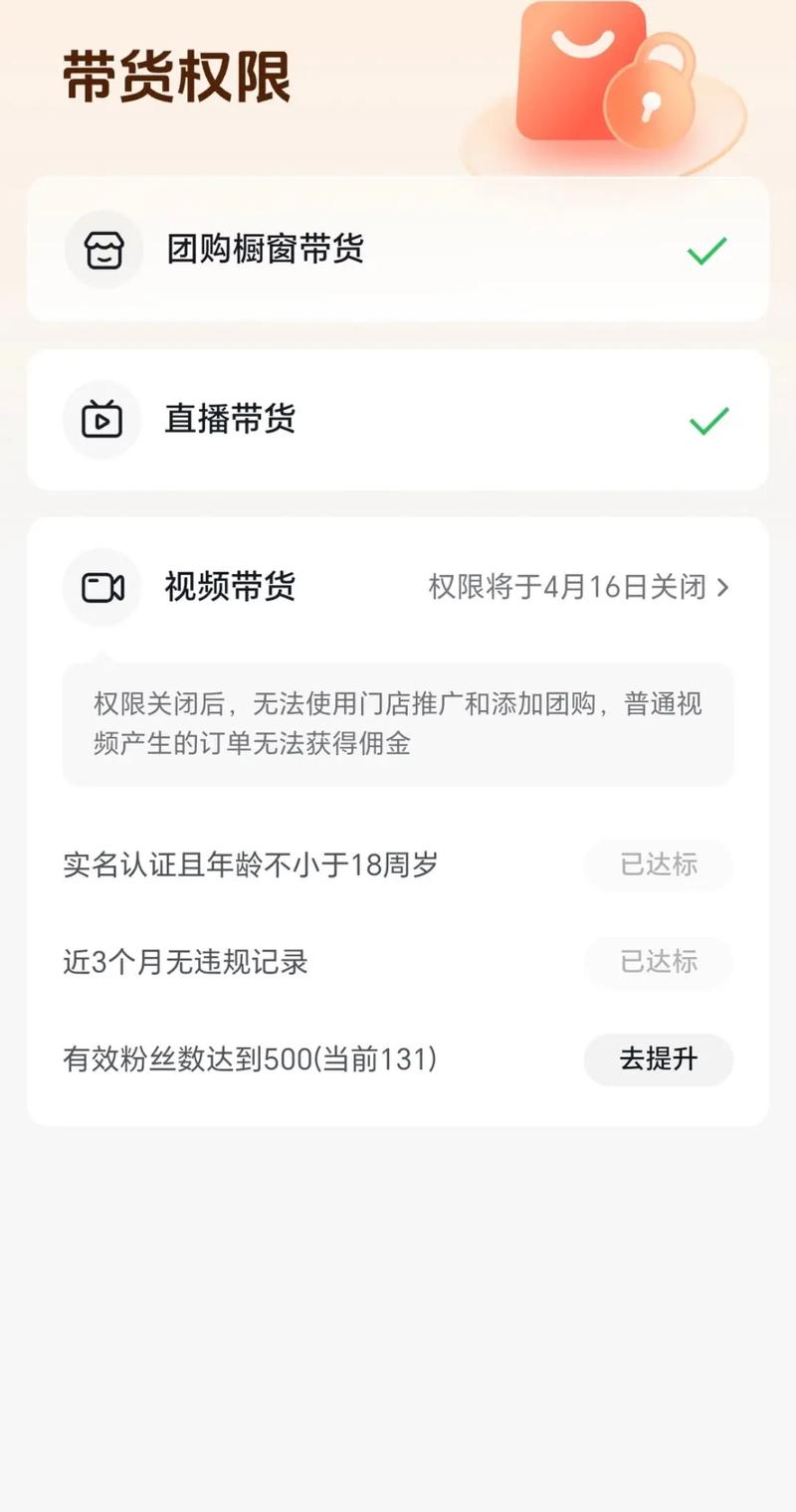The height and width of the screenshot is (1512, 796).
Task: Select the 团购橱窗带货 storefront icon
Action: click(102, 250)
